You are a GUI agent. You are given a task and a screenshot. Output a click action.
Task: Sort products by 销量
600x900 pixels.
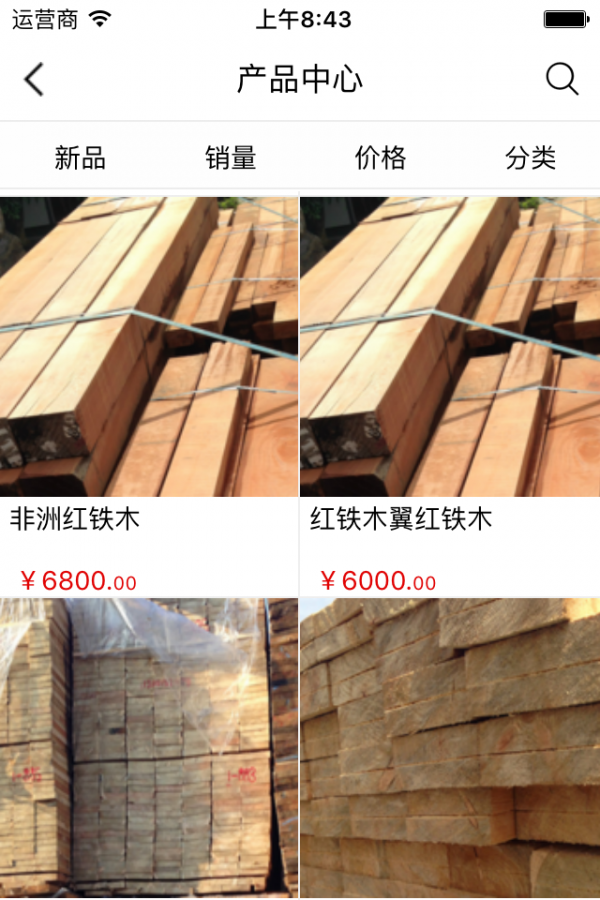231,158
